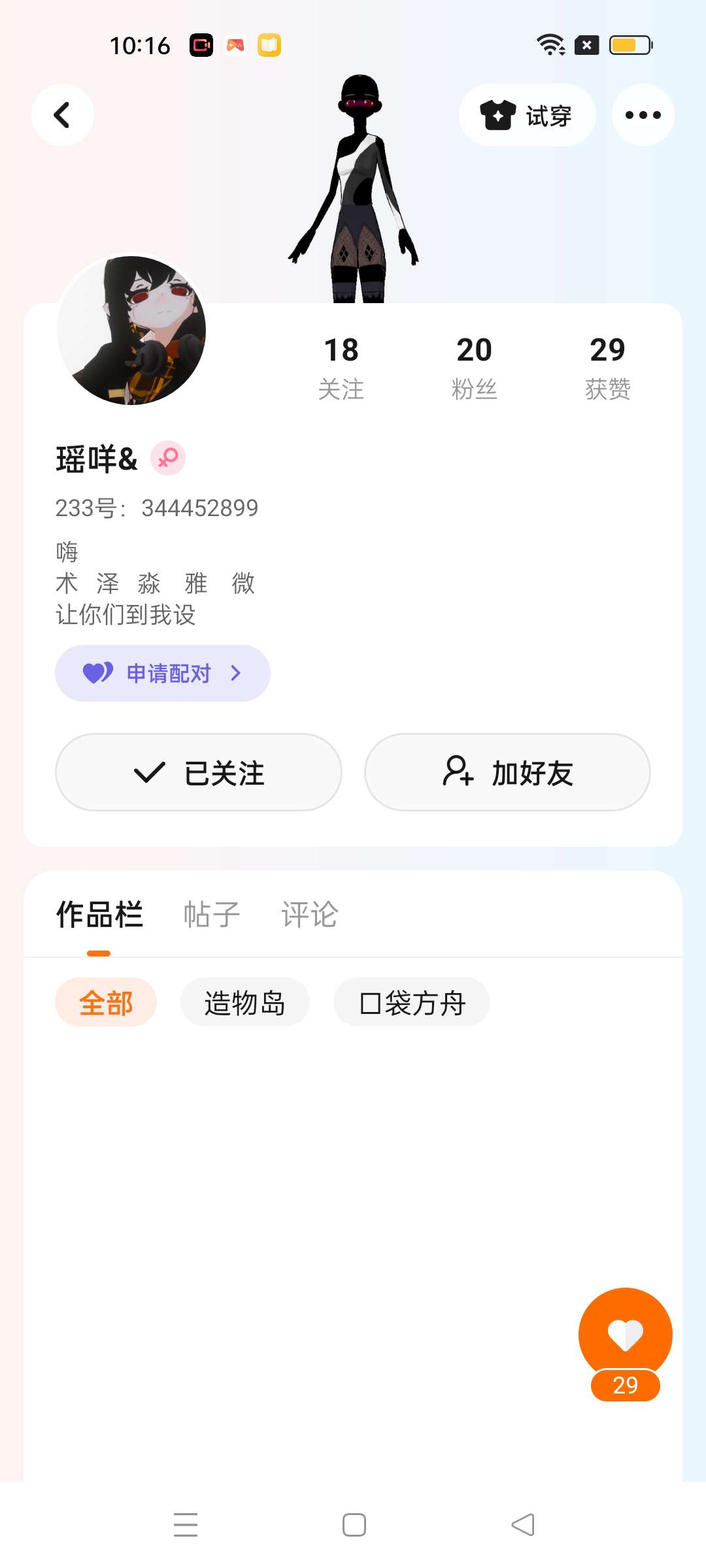Go back using the top-left arrow
706x1568 pixels.
[62, 115]
